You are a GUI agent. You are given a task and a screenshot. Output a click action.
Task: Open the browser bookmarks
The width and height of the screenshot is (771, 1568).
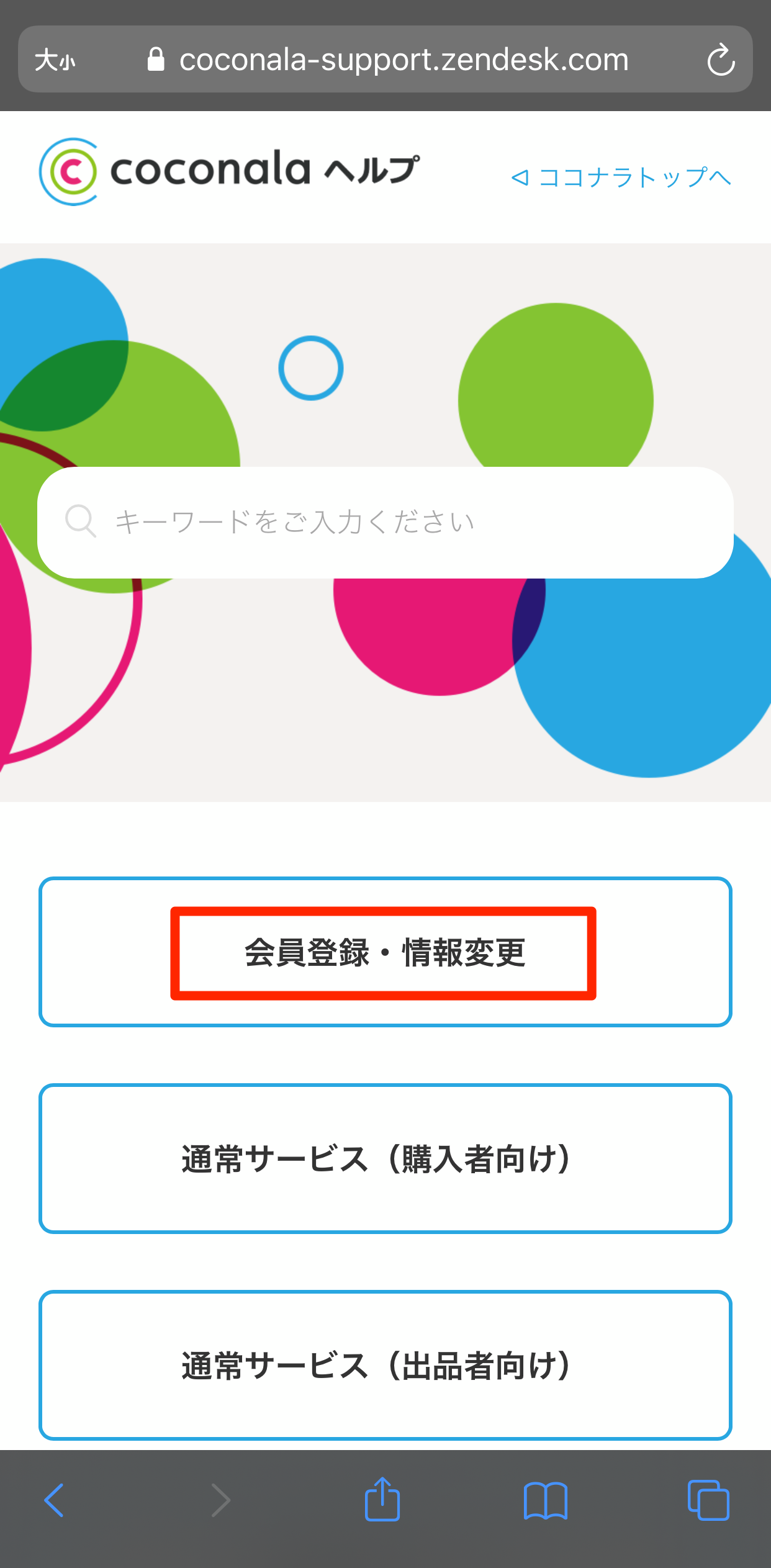(545, 1500)
